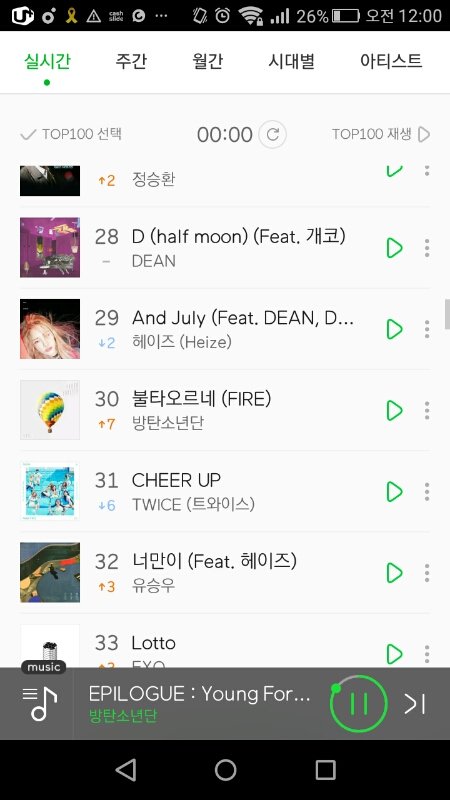Switch to the 월간 tab

(x=208, y=61)
